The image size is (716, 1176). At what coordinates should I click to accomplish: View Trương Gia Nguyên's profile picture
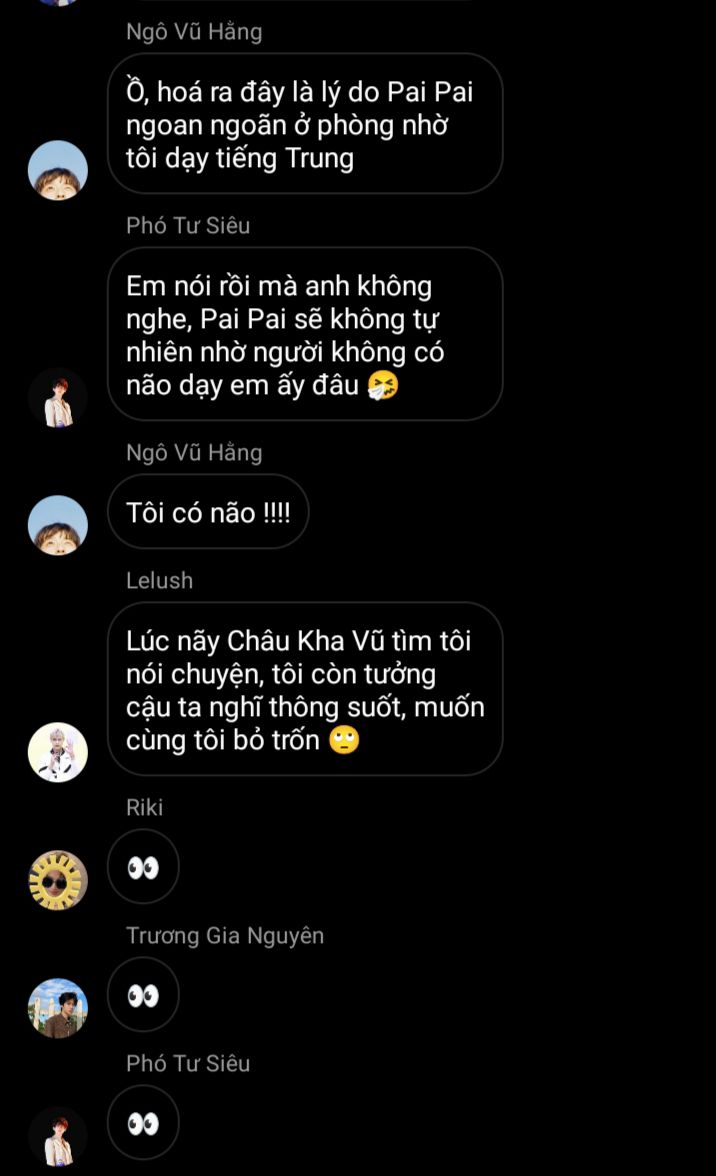click(x=58, y=1008)
